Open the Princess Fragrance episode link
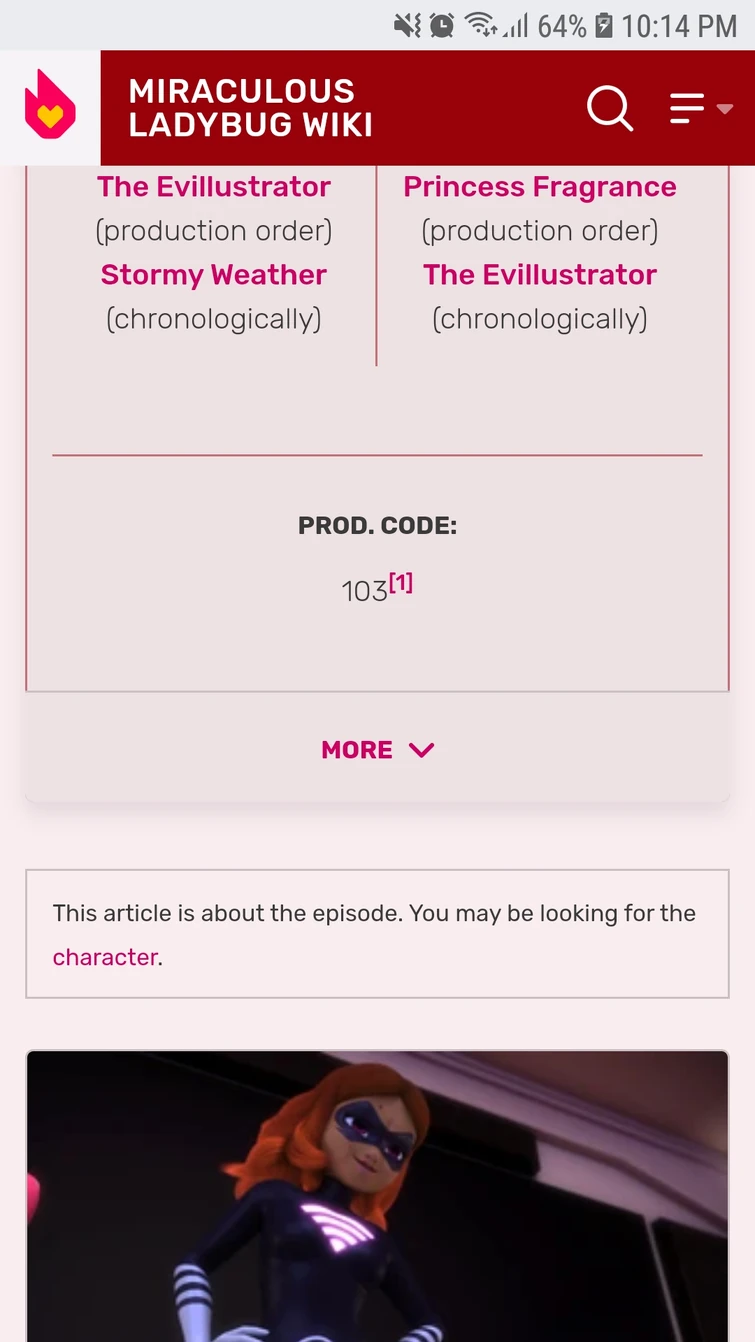The width and height of the screenshot is (755, 1342). coord(539,186)
